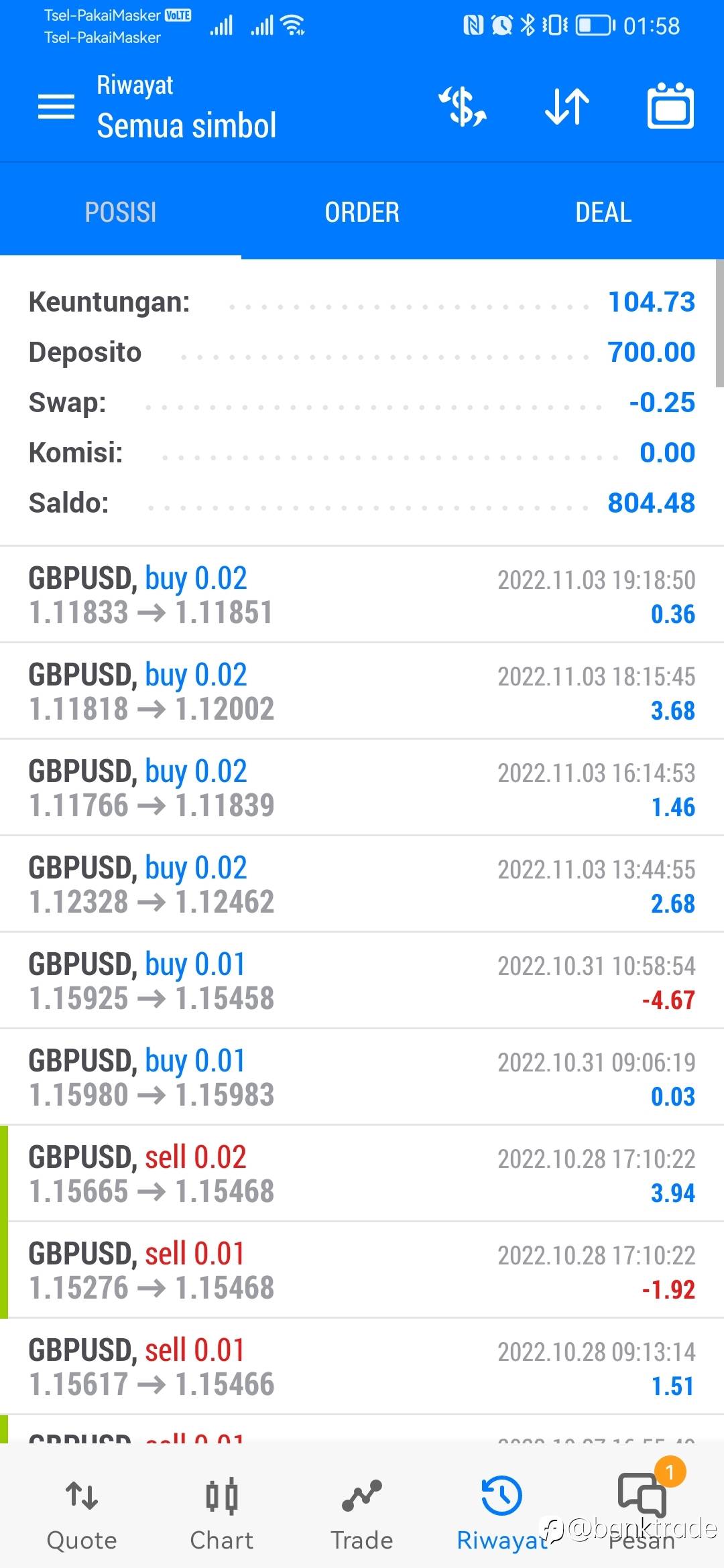Switch to the POSISI tab
Viewport: 724px width, 1568px height.
(121, 212)
